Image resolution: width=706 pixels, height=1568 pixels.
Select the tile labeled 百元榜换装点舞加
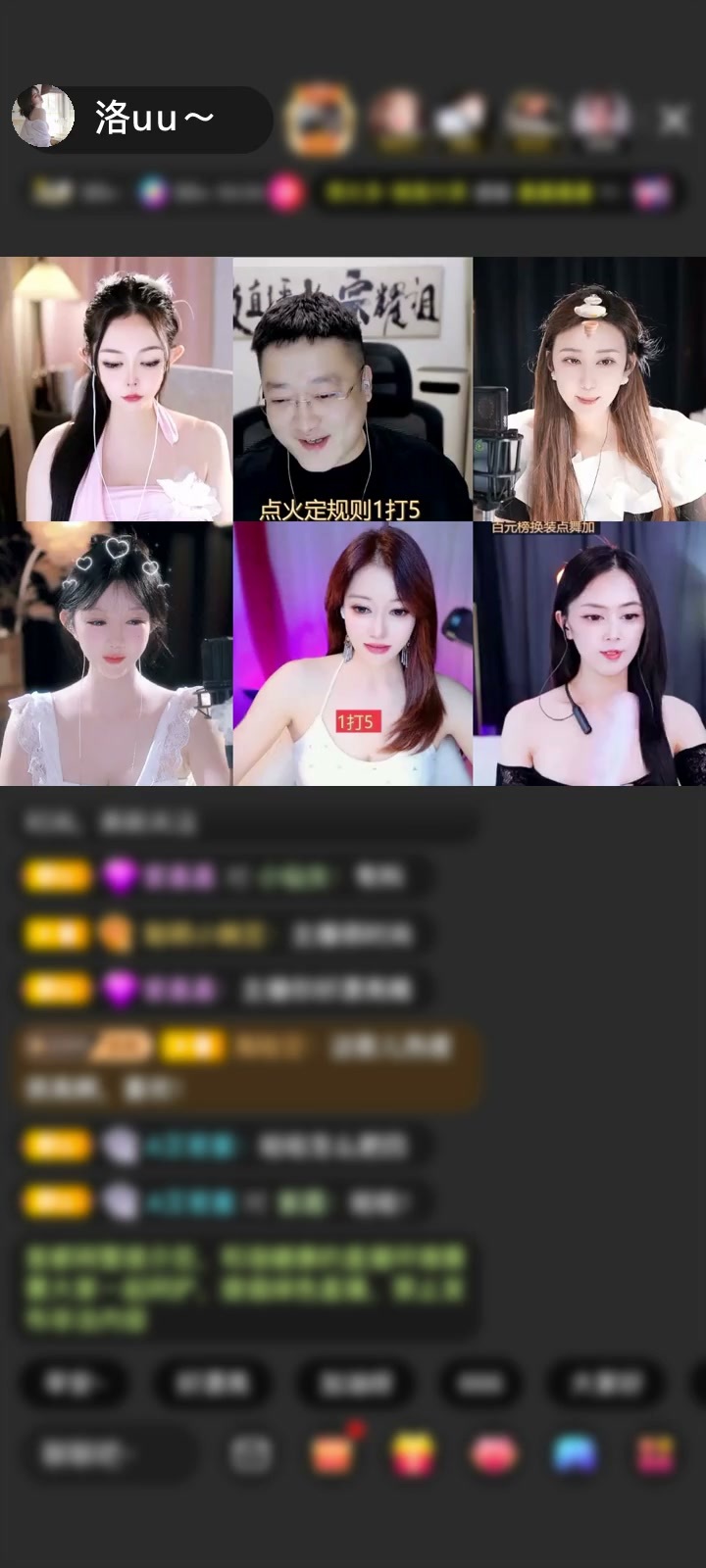click(x=589, y=654)
